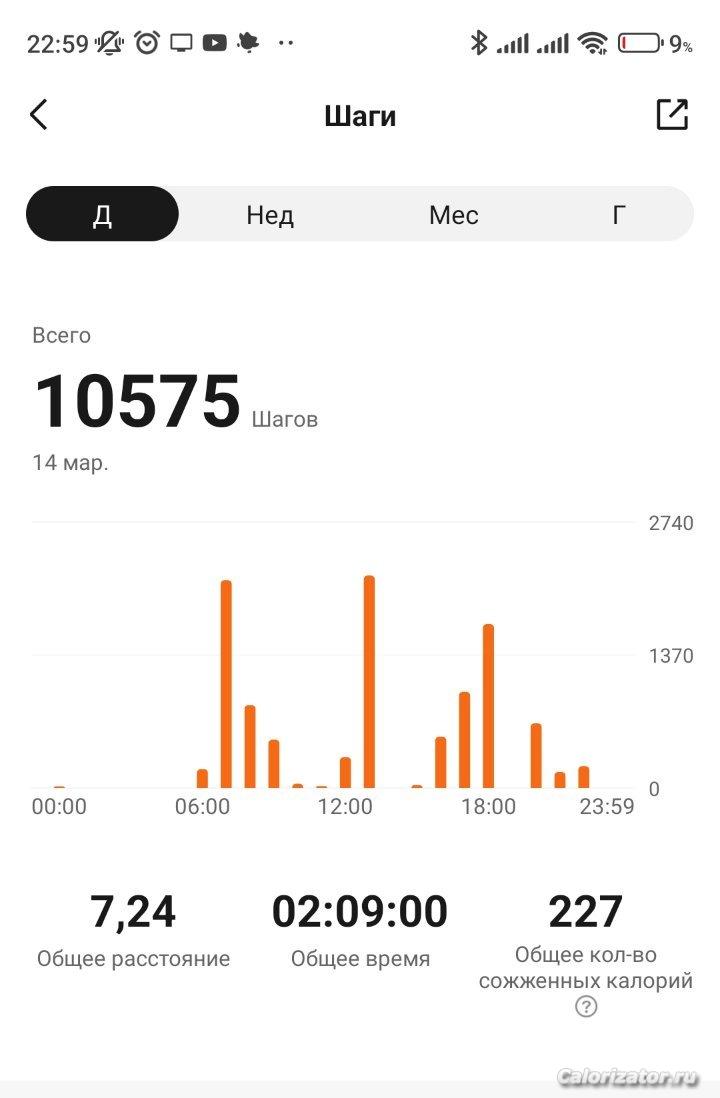Share the steps report
This screenshot has width=720, height=1098.
tap(672, 114)
